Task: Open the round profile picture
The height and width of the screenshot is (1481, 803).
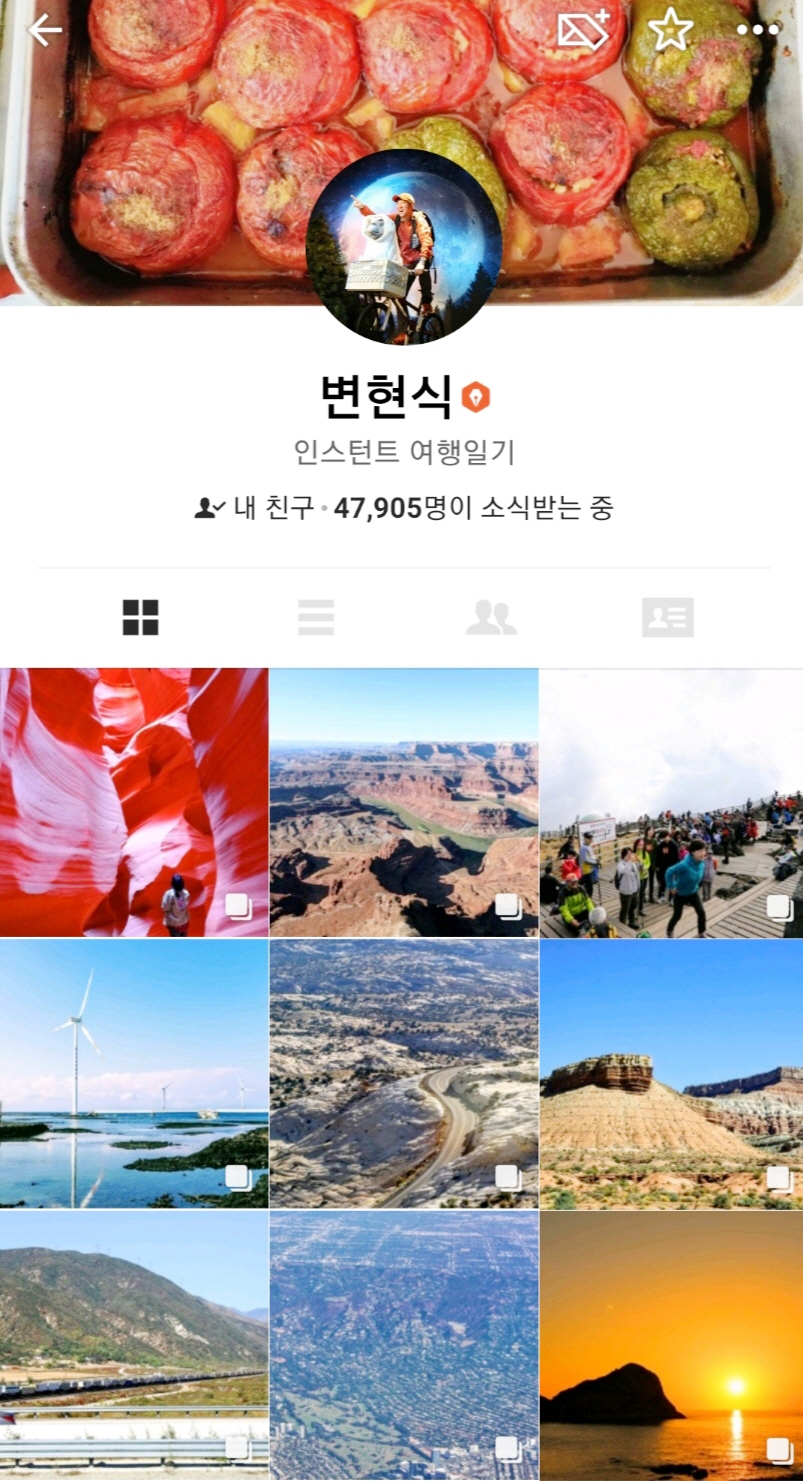Action: coord(404,247)
